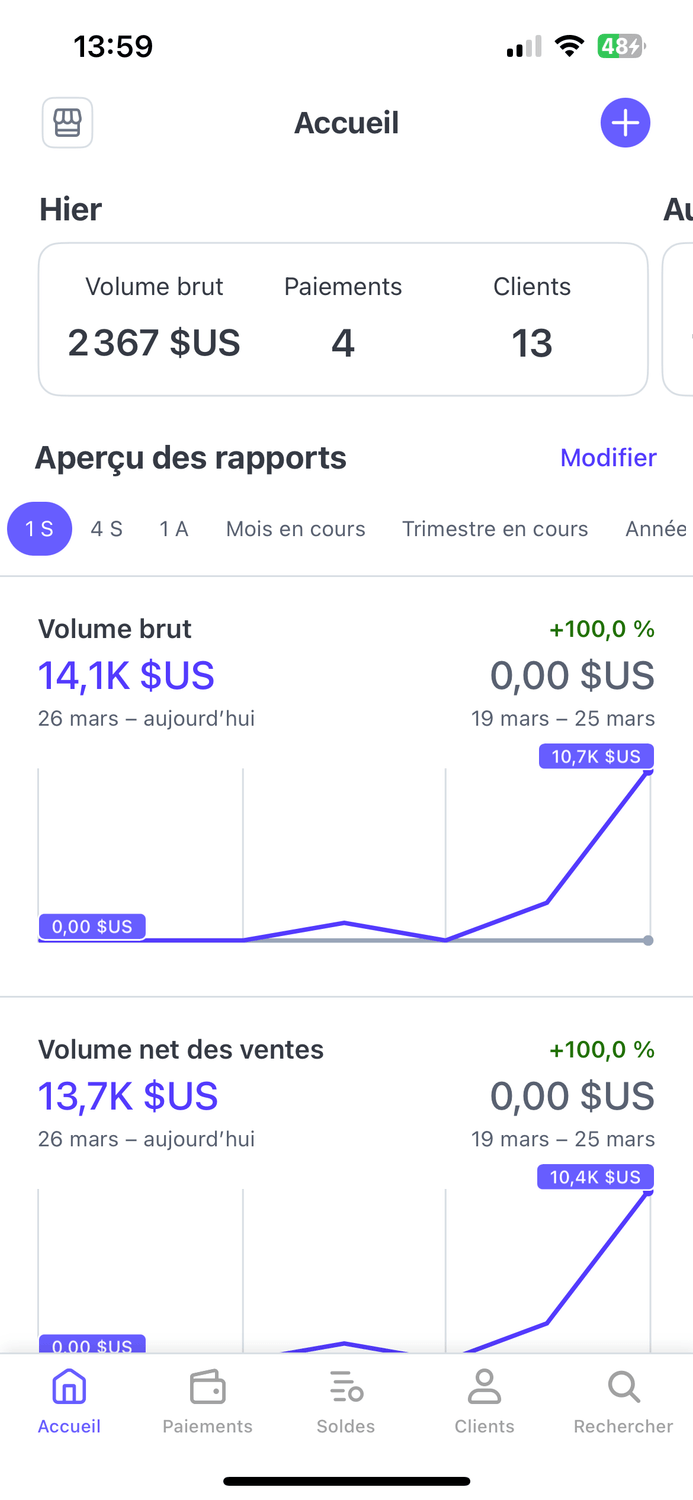Choose the 1 A time range
The height and width of the screenshot is (1500, 693).
coord(174,529)
